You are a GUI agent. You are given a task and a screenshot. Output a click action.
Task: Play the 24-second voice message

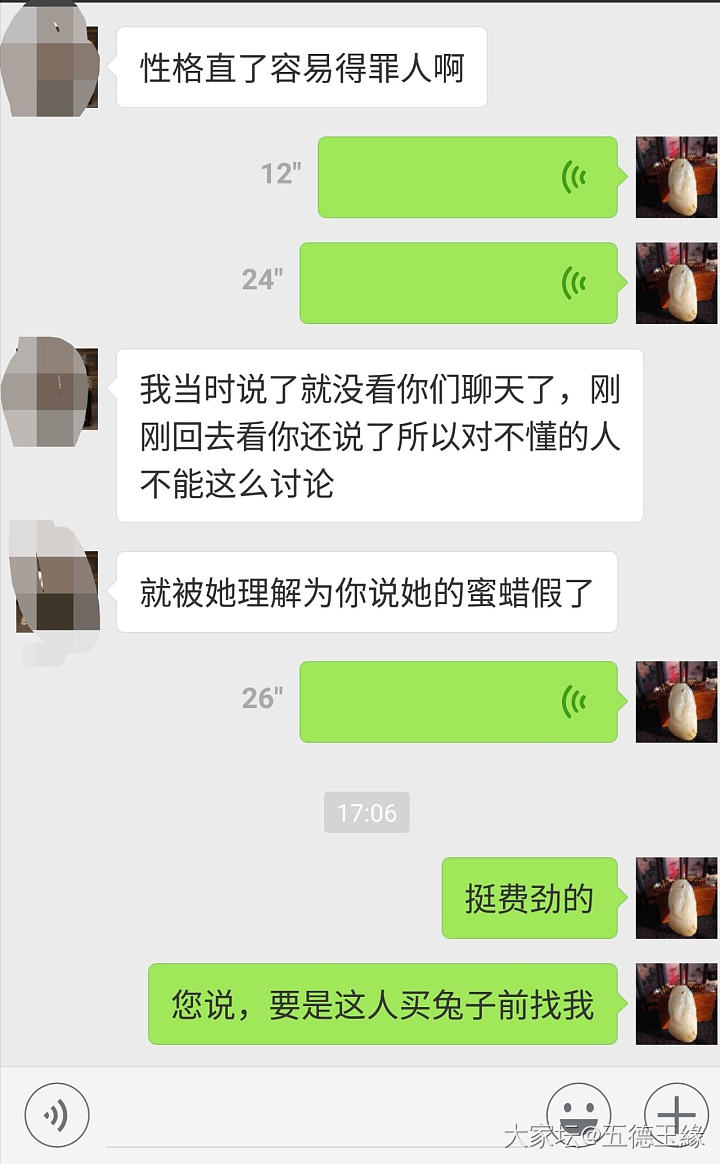point(458,283)
